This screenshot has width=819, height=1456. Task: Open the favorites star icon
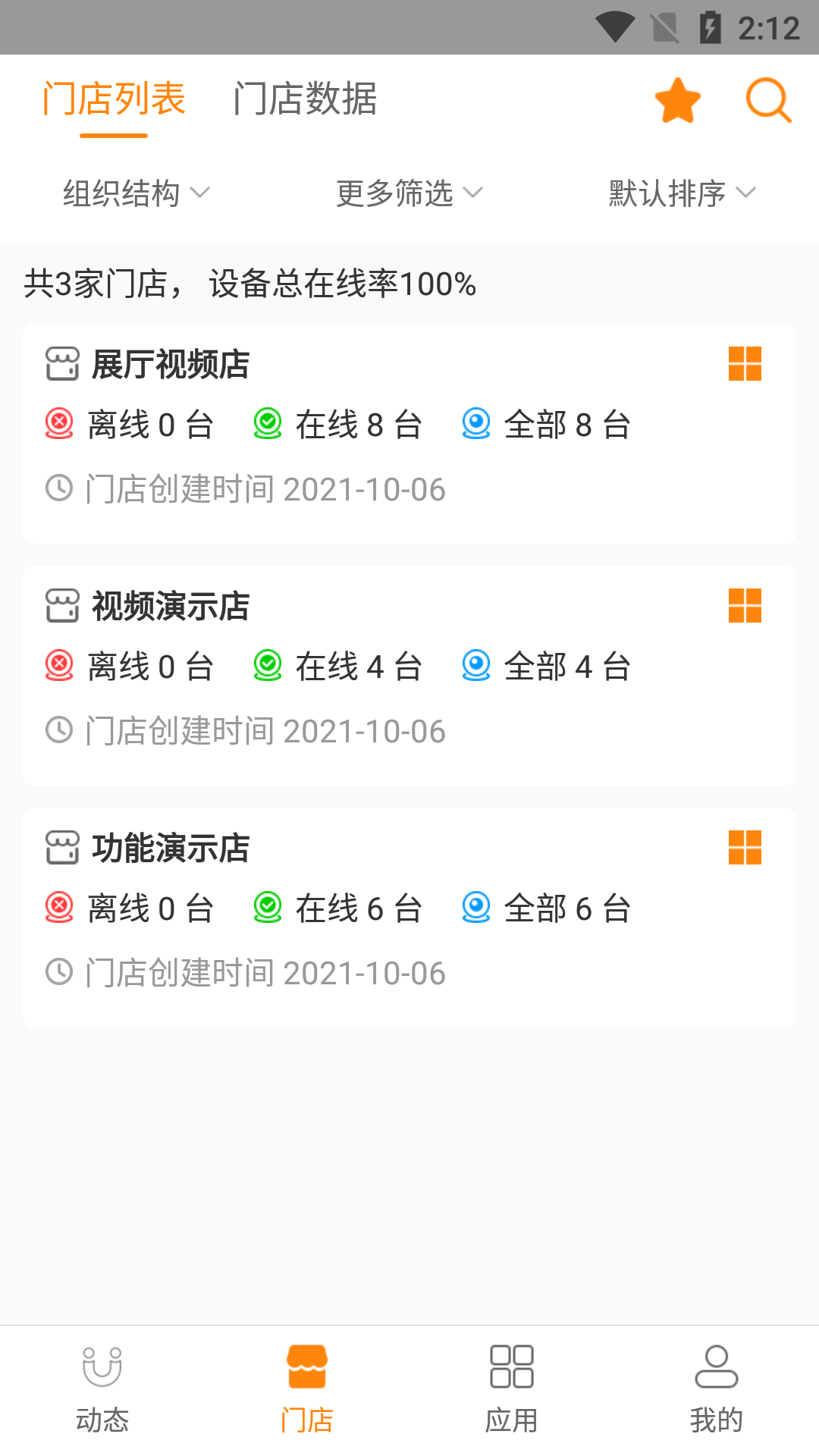pos(677,100)
